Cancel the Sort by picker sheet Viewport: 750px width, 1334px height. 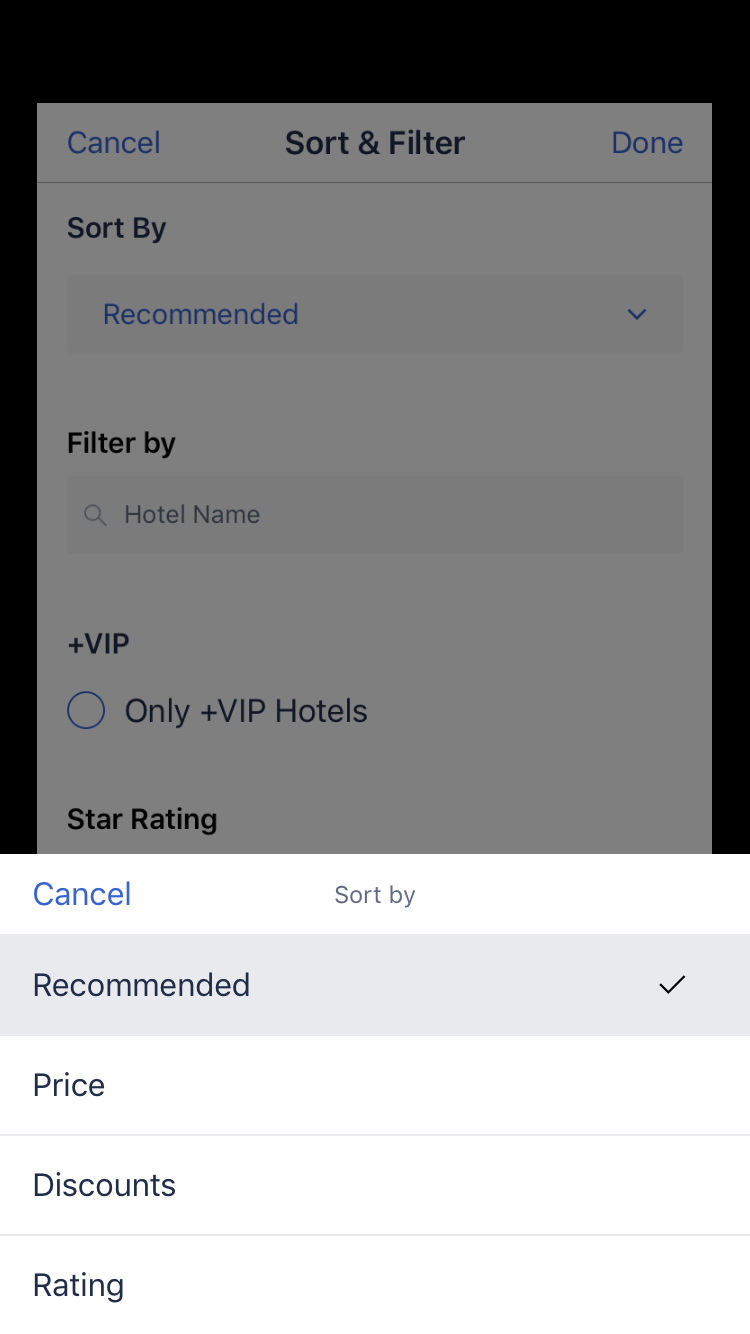point(82,894)
